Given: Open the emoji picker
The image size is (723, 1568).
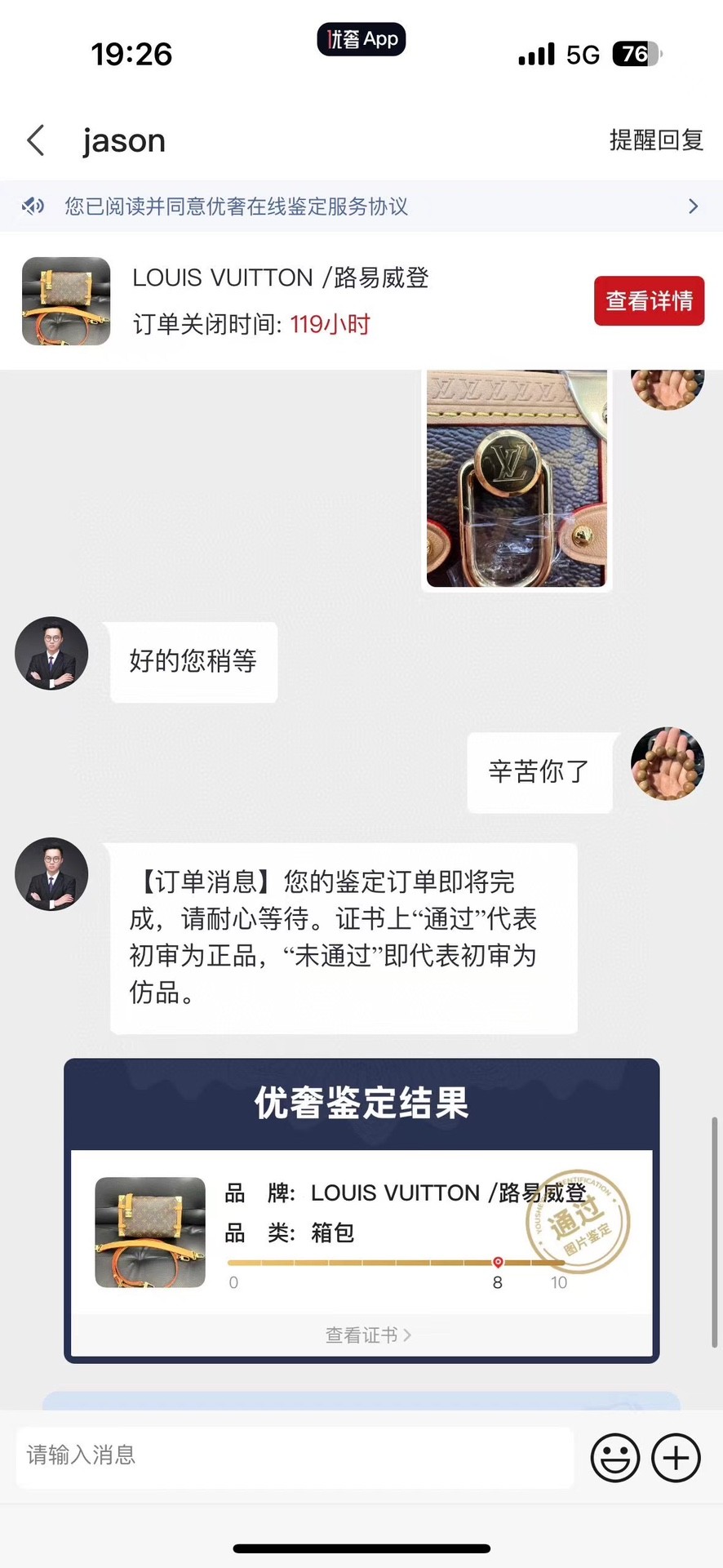Looking at the screenshot, I should pos(615,1457).
